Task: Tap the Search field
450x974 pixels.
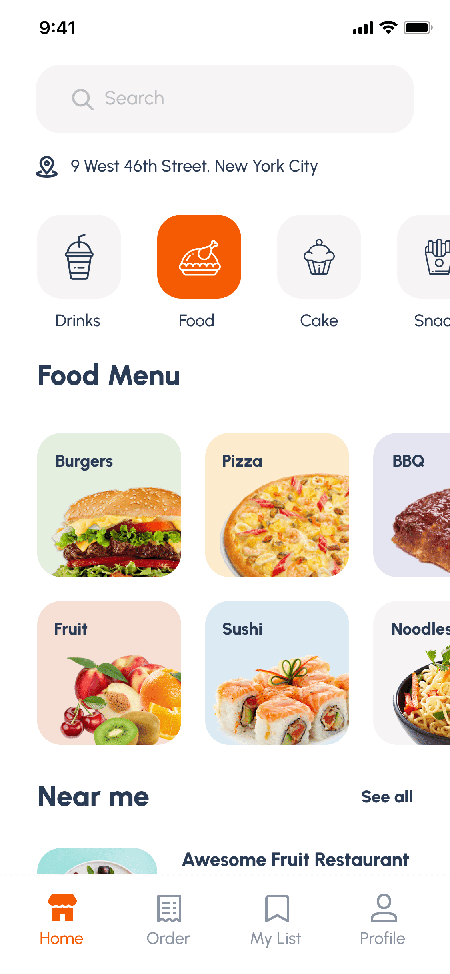Action: [225, 99]
